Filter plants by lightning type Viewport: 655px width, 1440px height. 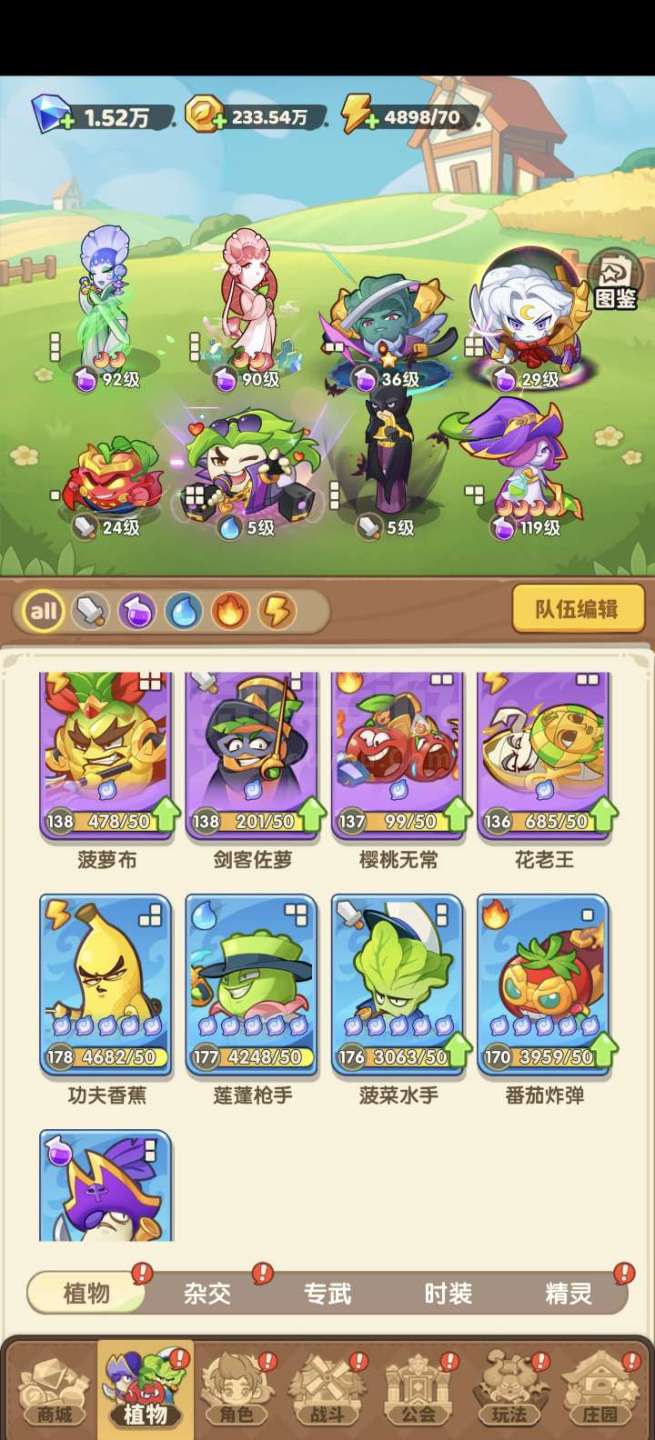(x=277, y=611)
